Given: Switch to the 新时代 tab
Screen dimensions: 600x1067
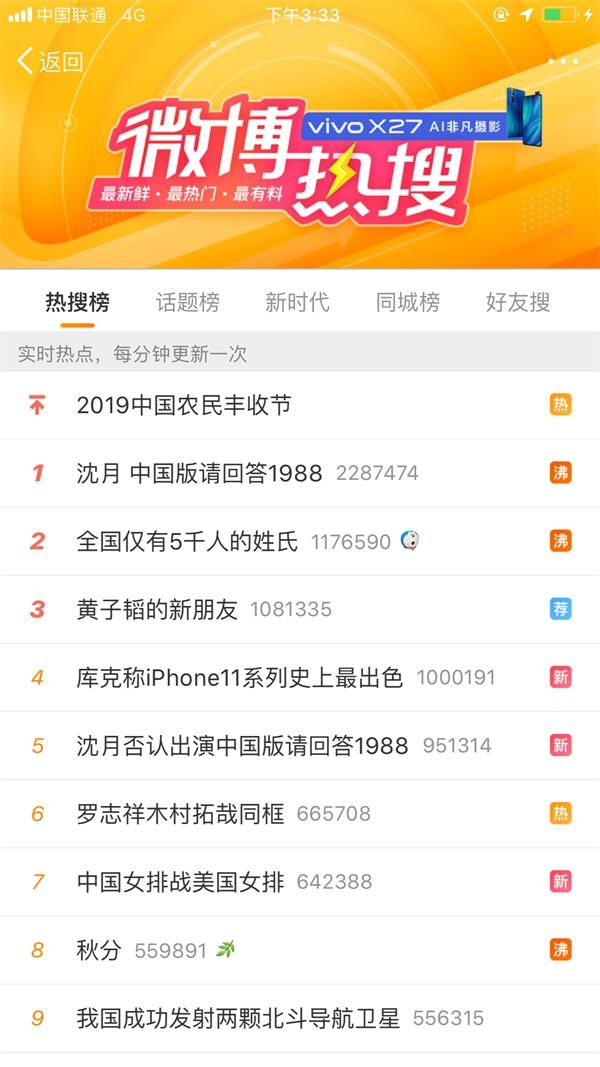Looking at the screenshot, I should (297, 302).
